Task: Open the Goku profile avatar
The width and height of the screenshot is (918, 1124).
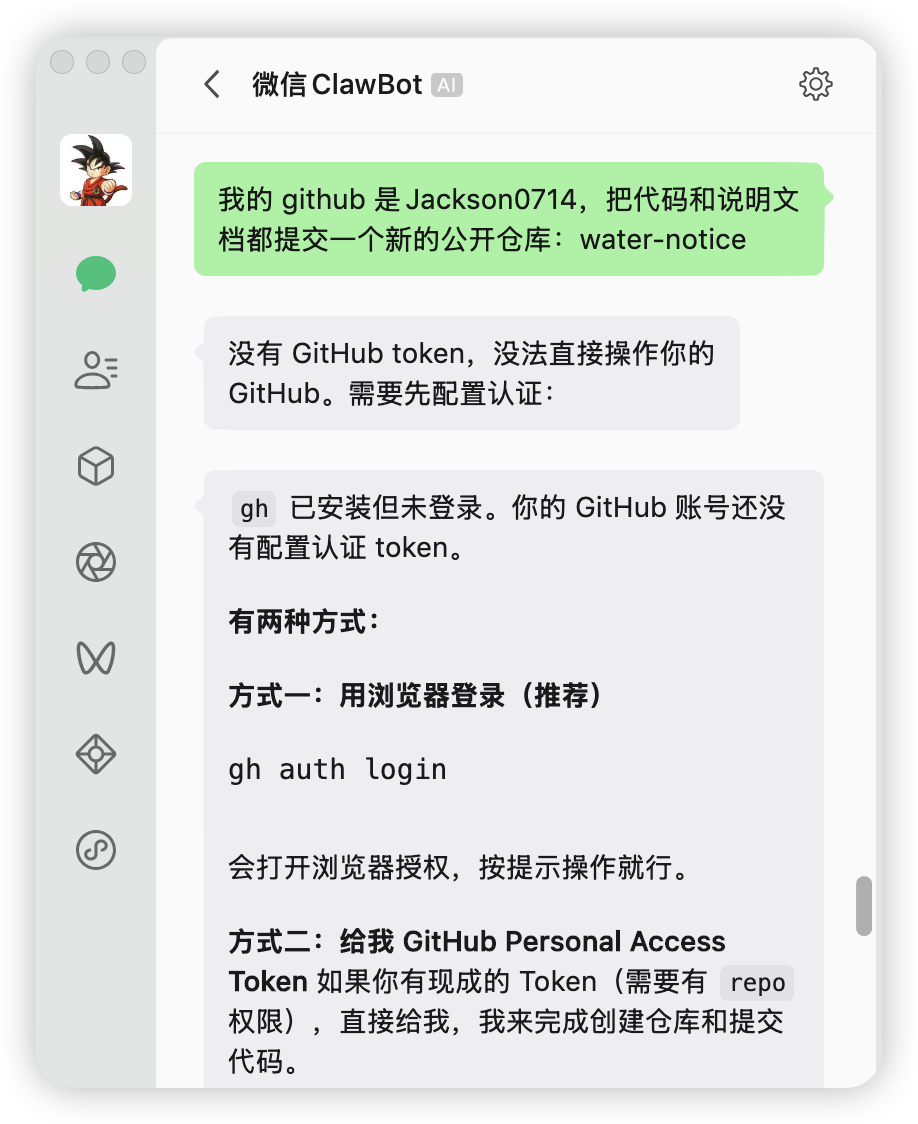Action: point(96,170)
